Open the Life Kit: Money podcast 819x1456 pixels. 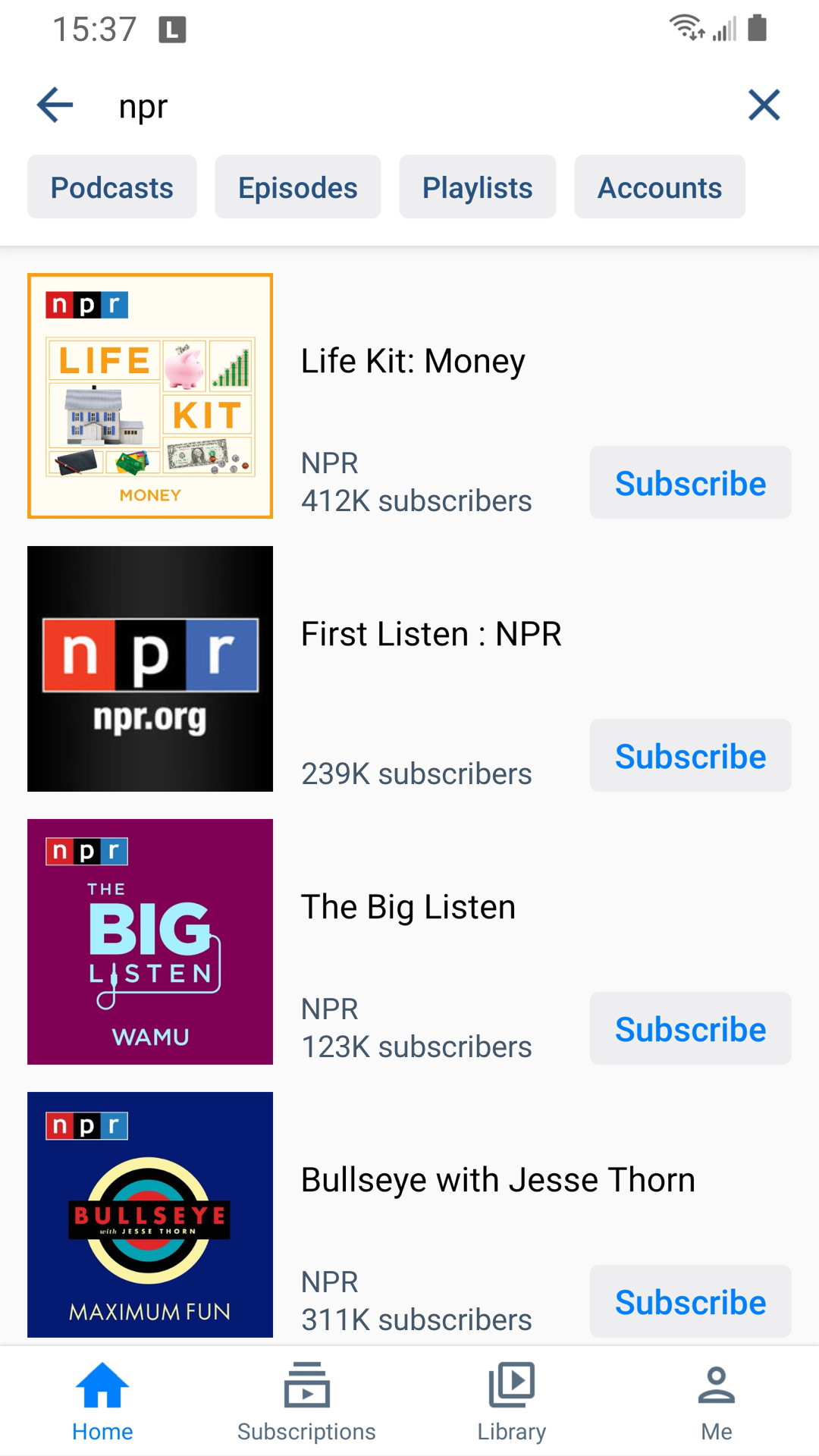pos(413,361)
